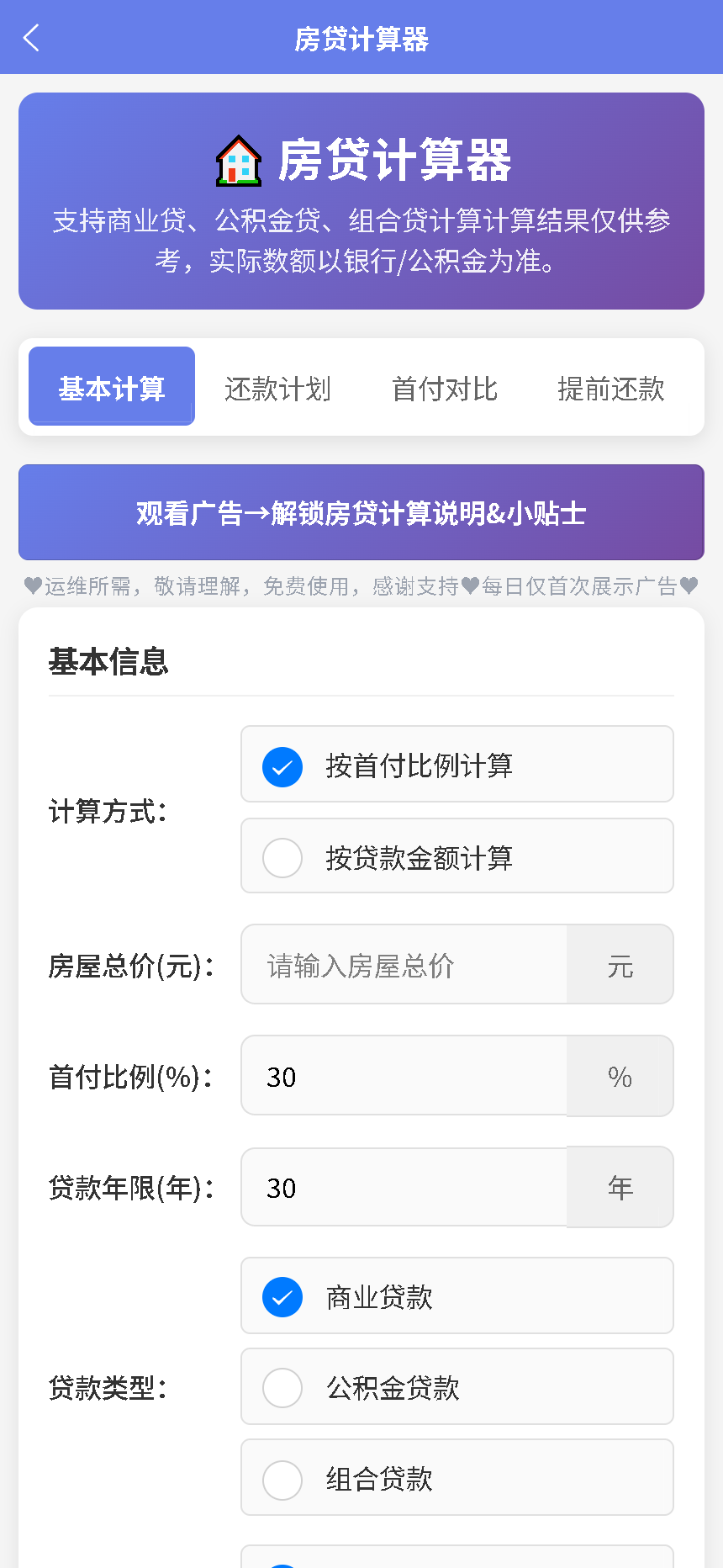This screenshot has width=723, height=1568.
Task: Click the back arrow in the header
Action: click(30, 37)
